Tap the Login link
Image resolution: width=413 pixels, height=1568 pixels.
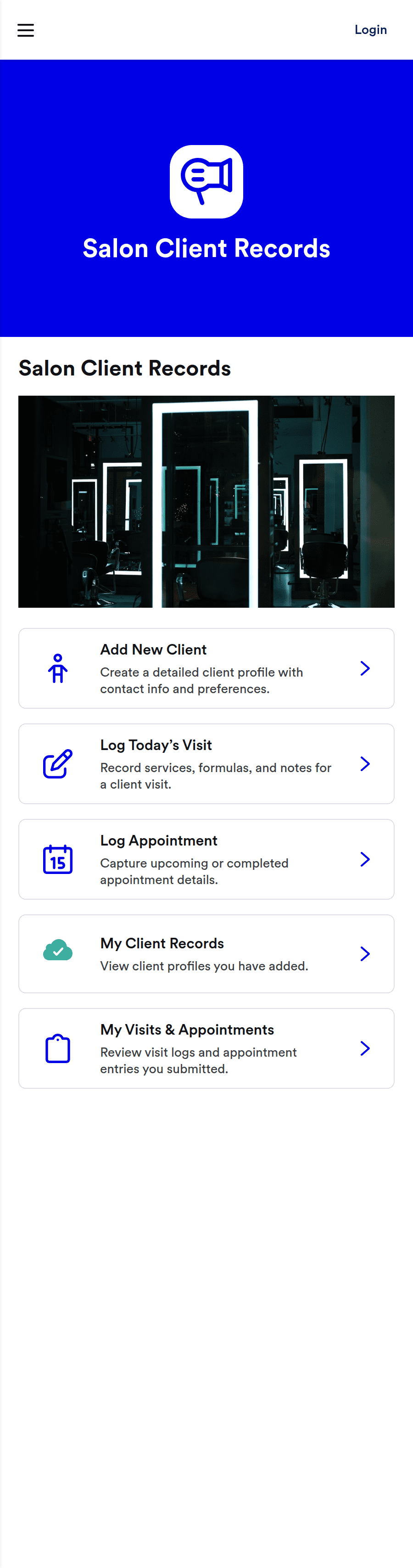pyautogui.click(x=370, y=30)
